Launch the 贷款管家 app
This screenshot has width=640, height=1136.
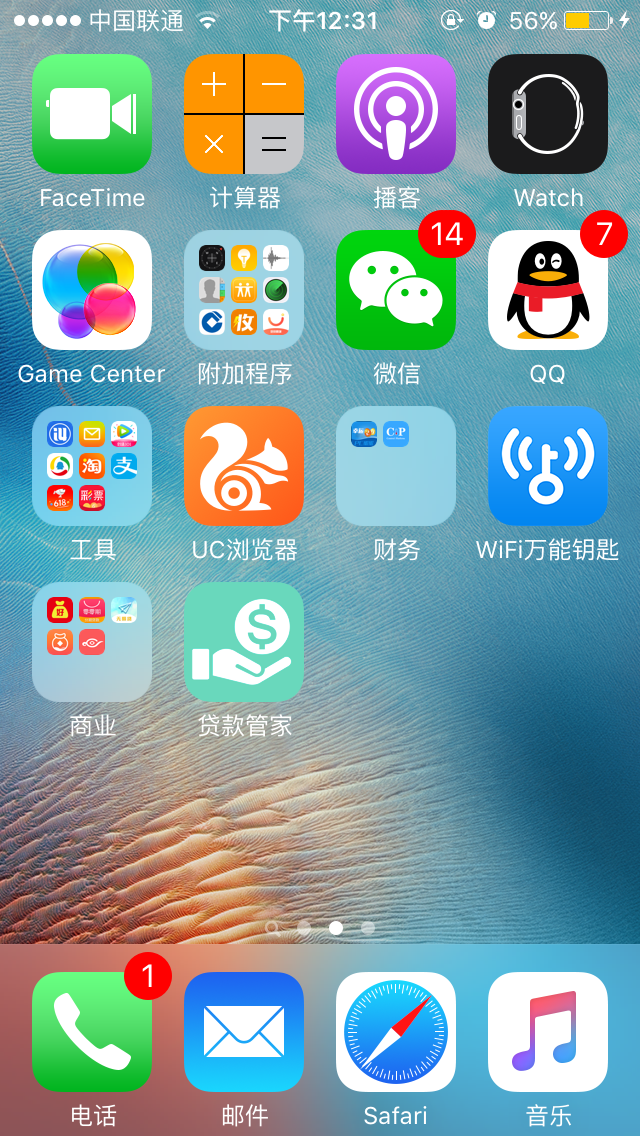click(244, 642)
